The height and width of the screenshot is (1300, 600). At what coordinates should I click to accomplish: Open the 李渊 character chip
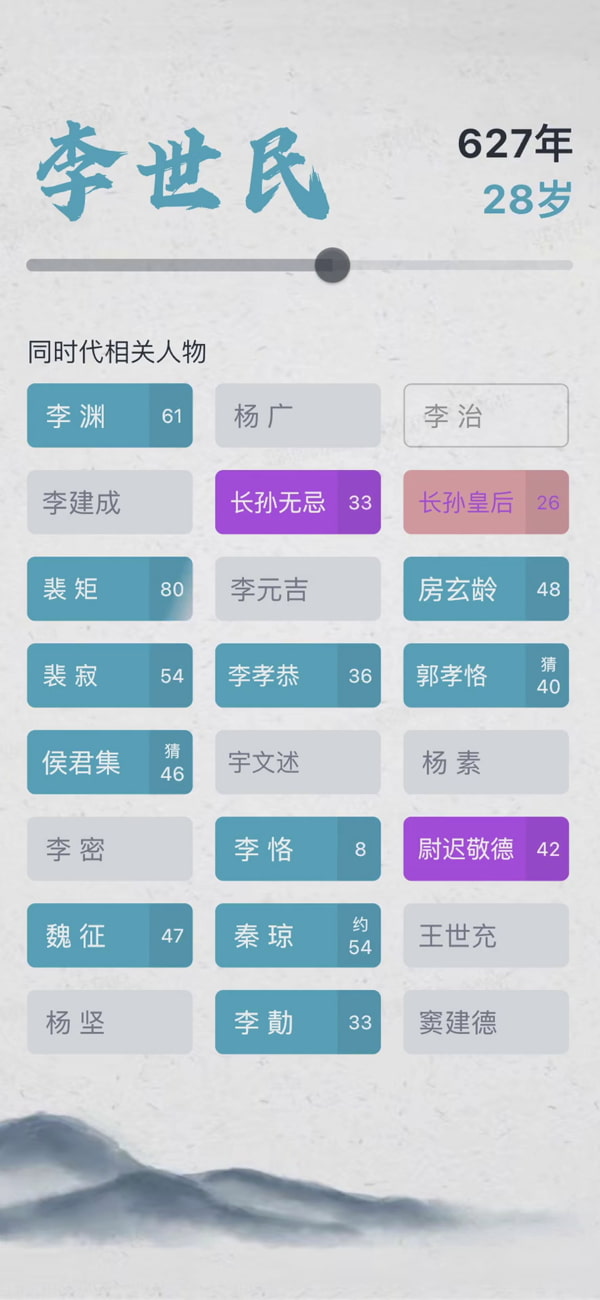[110, 416]
